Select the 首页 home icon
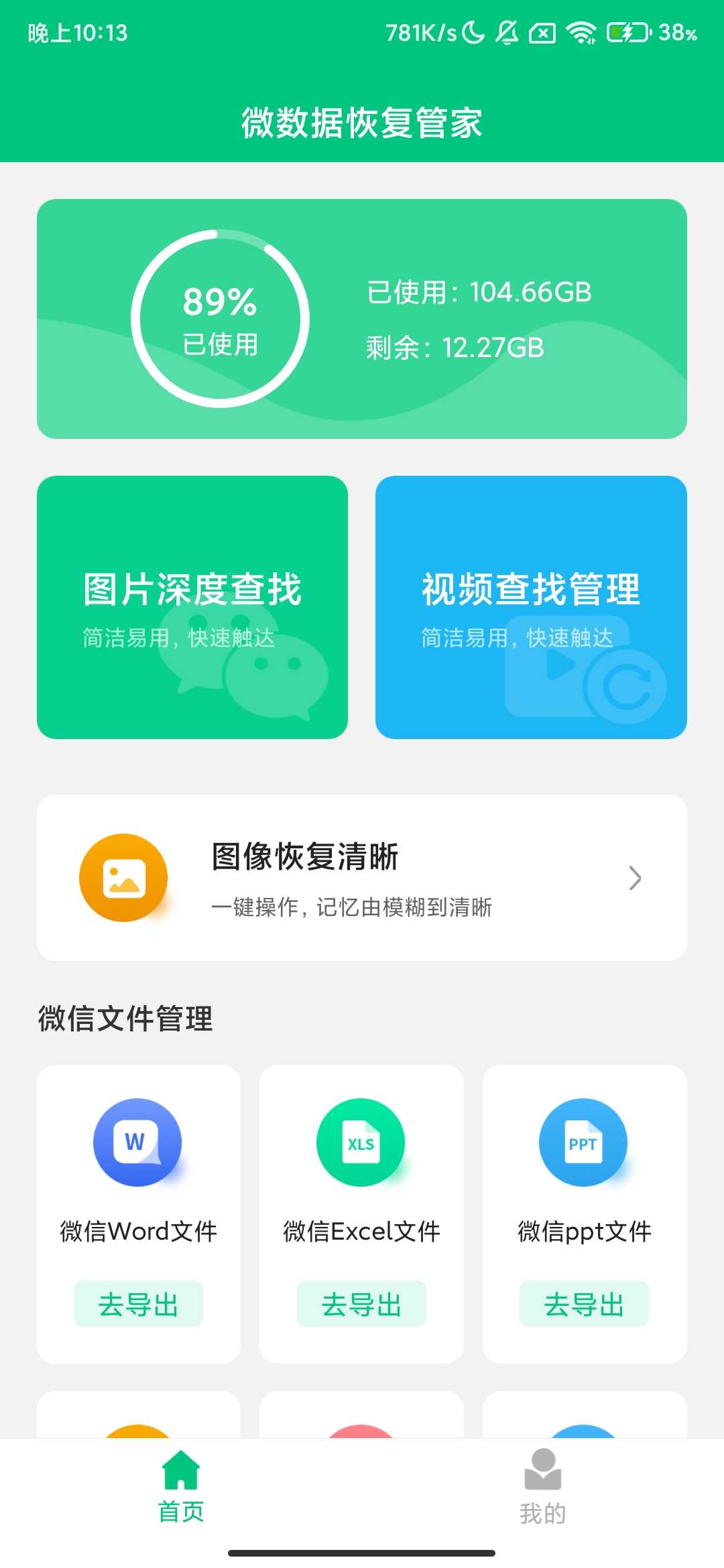724x1568 pixels. (181, 1468)
